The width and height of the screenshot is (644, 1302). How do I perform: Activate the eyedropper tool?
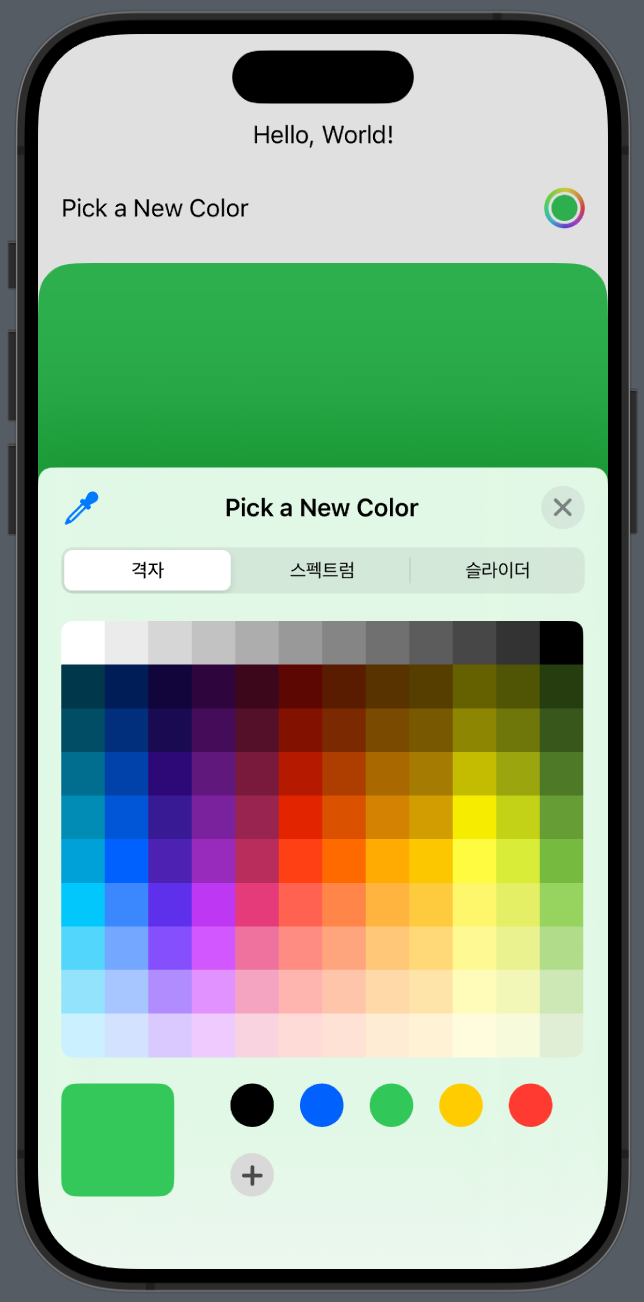click(x=82, y=508)
